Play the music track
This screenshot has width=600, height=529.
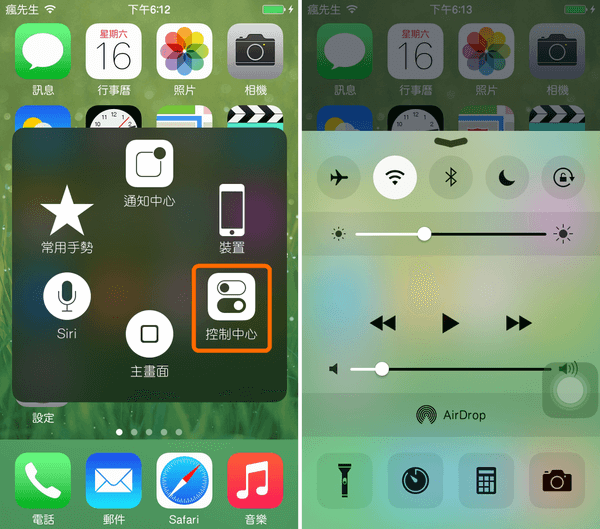[451, 323]
